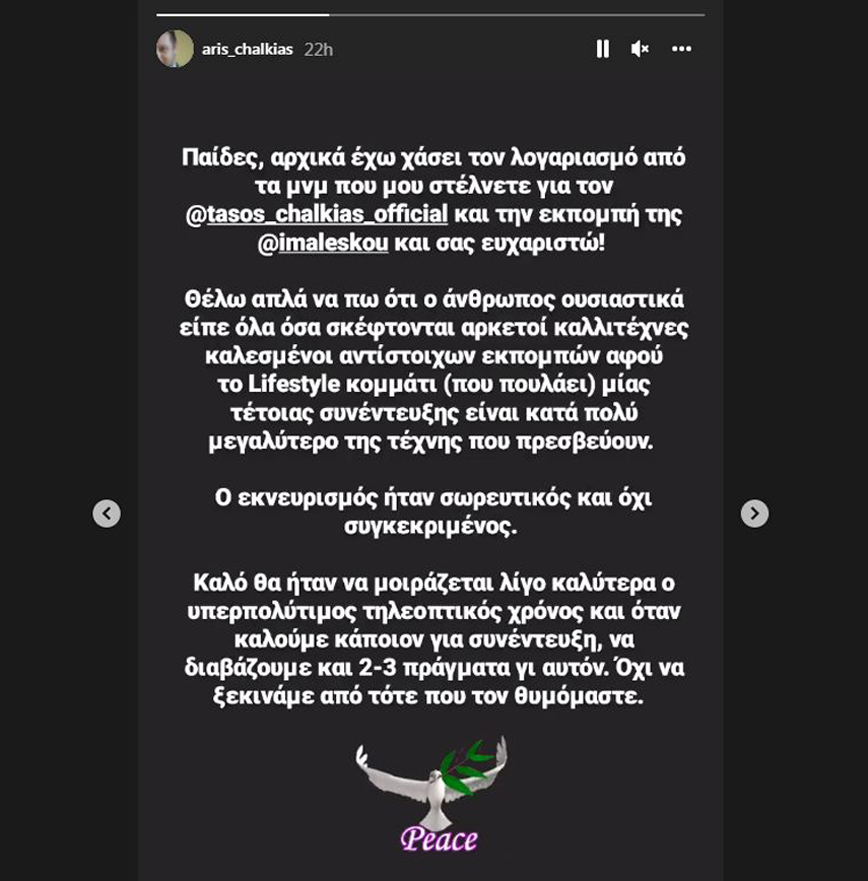This screenshot has height=881, width=868.
Task: Go to the previous story
Action: (x=107, y=513)
